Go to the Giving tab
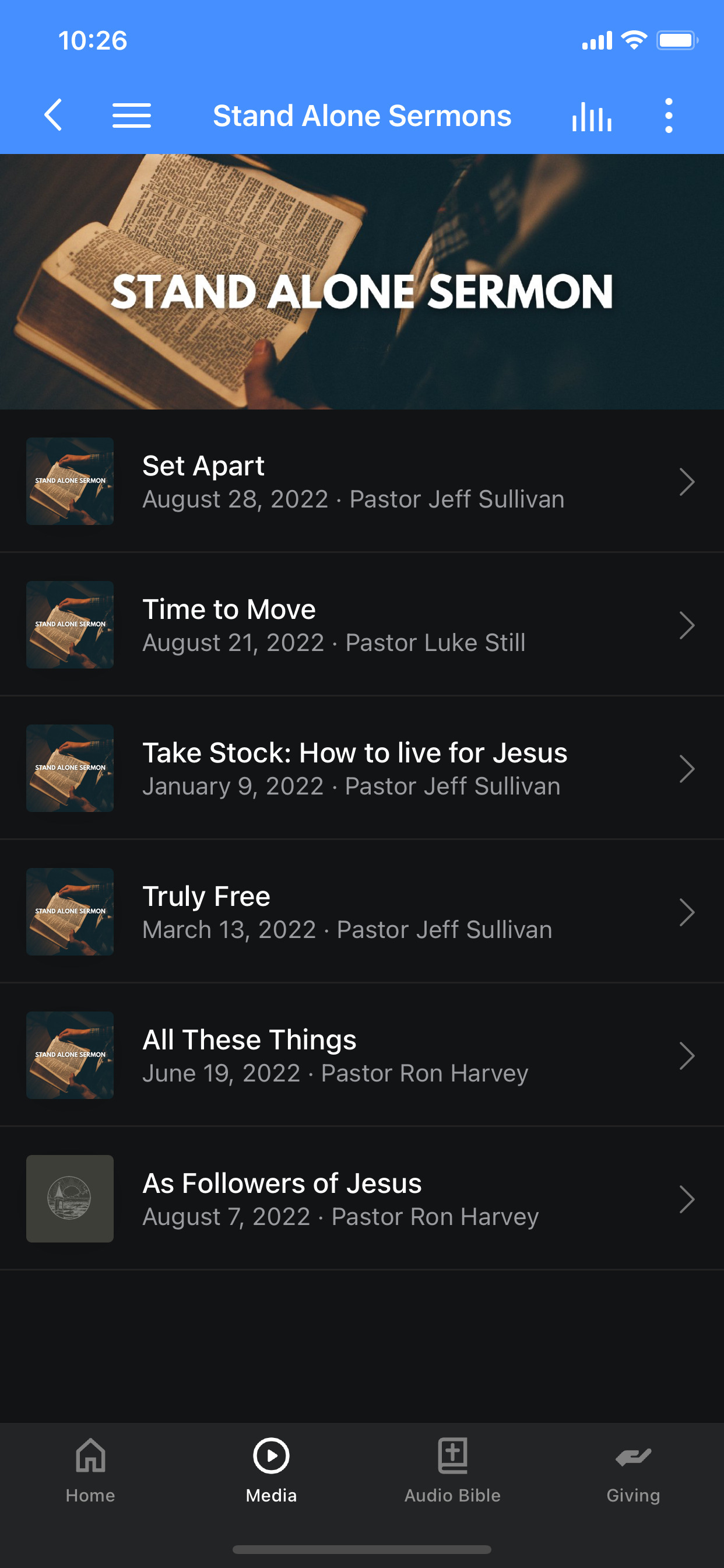The height and width of the screenshot is (1568, 724). point(632,1469)
